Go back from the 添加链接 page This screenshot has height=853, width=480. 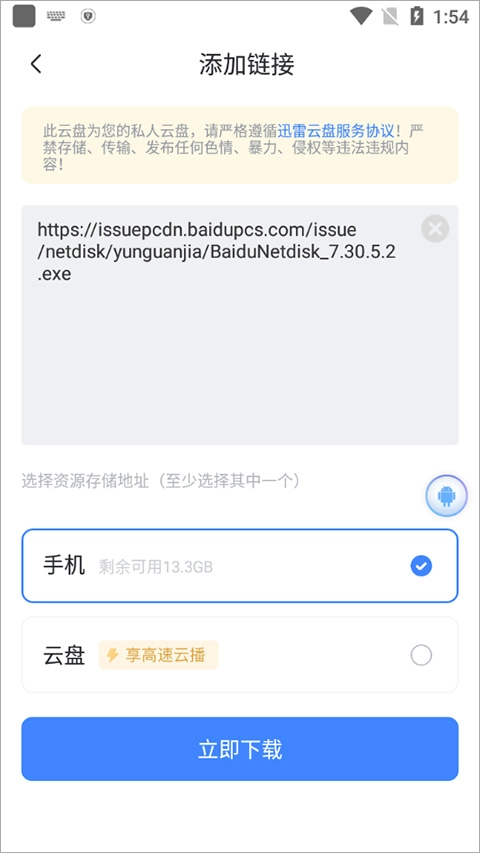coord(36,64)
